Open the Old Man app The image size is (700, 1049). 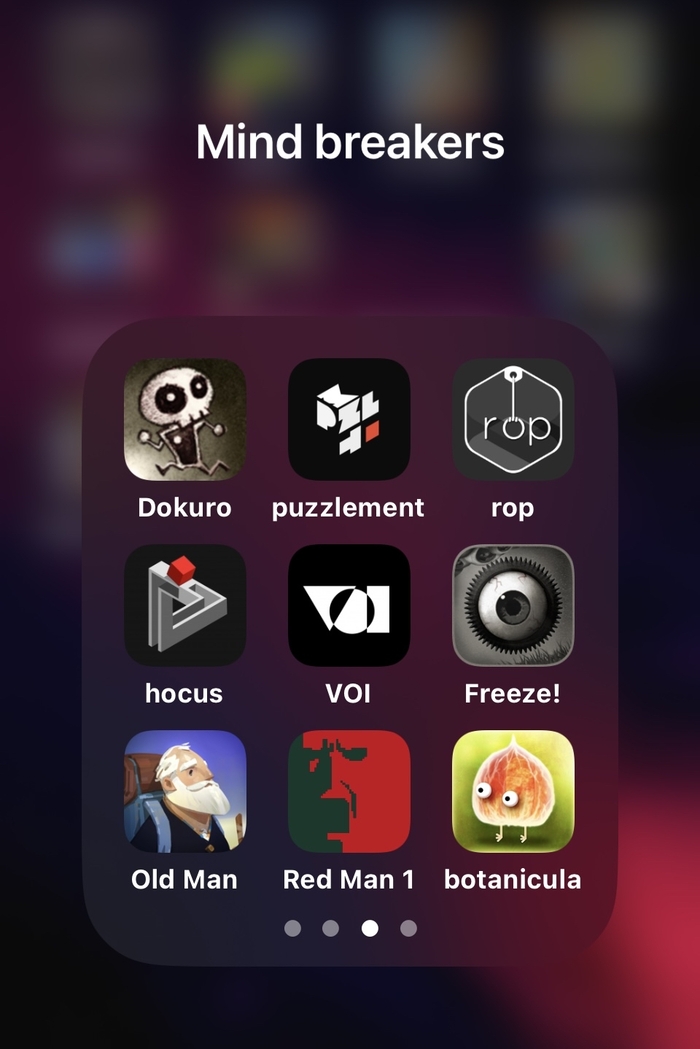point(185,792)
